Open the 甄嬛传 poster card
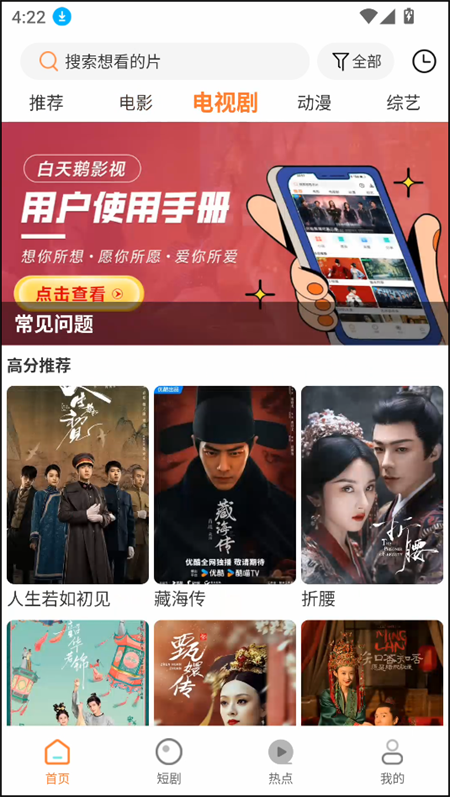This screenshot has width=450, height=797. (225, 672)
